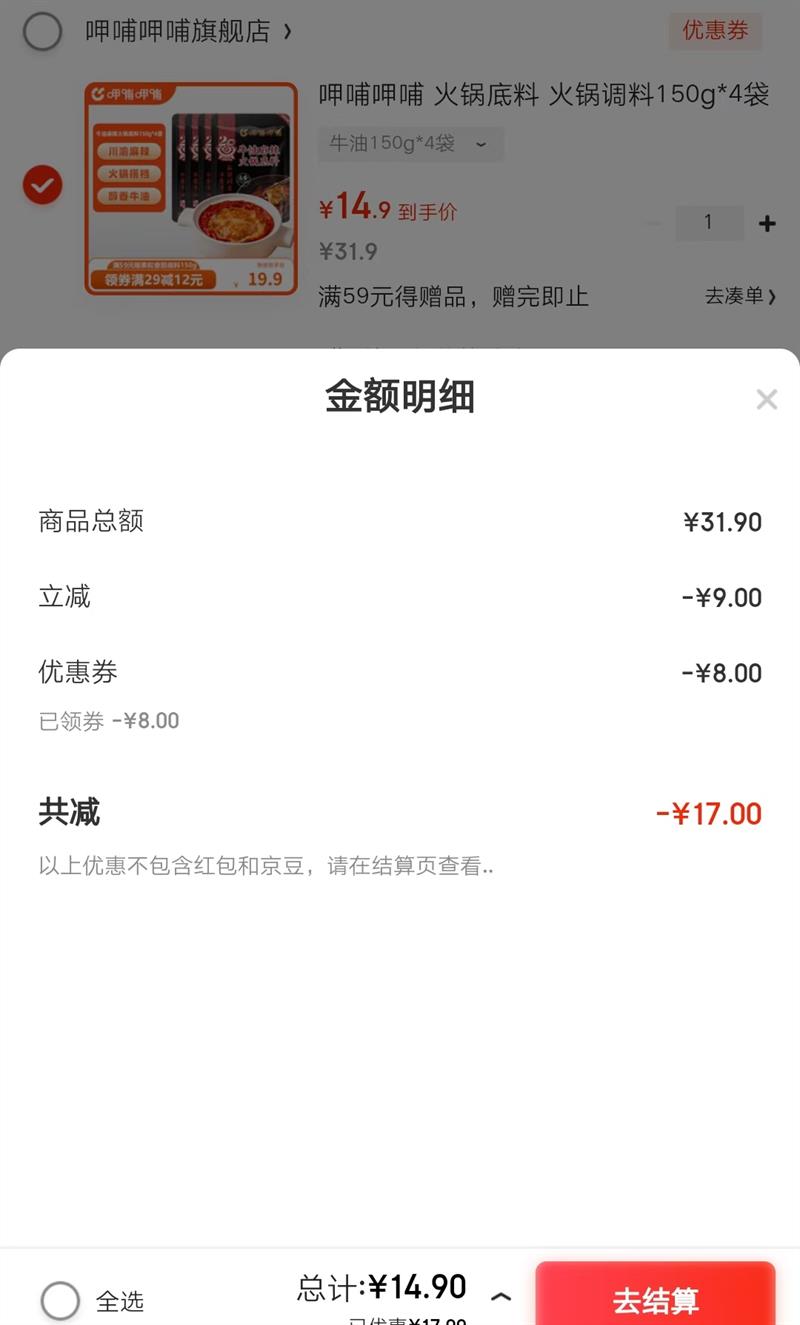Open the hotpot base product image
This screenshot has width=800, height=1325.
pyautogui.click(x=191, y=189)
